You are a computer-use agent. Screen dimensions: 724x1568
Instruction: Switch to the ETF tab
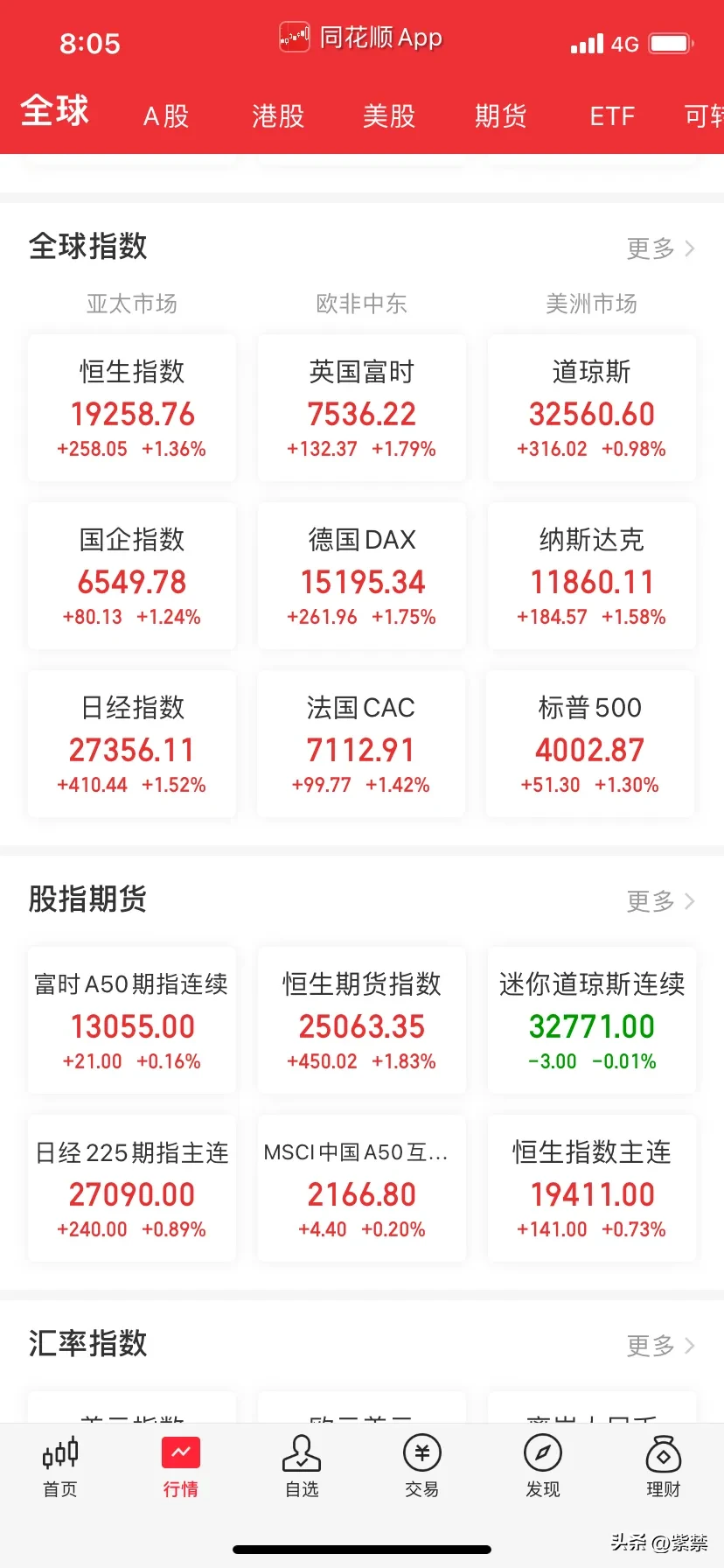pos(612,115)
